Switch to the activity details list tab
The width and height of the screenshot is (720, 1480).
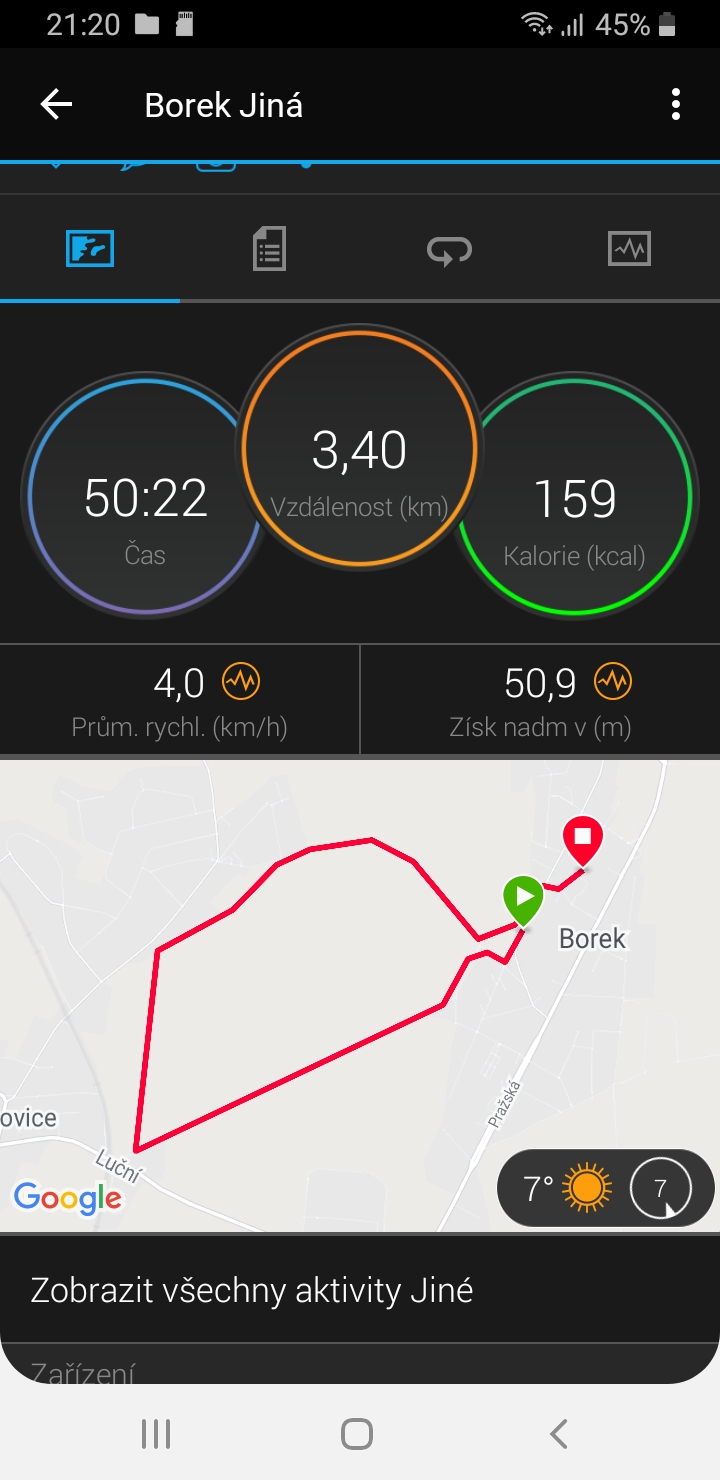pyautogui.click(x=269, y=248)
